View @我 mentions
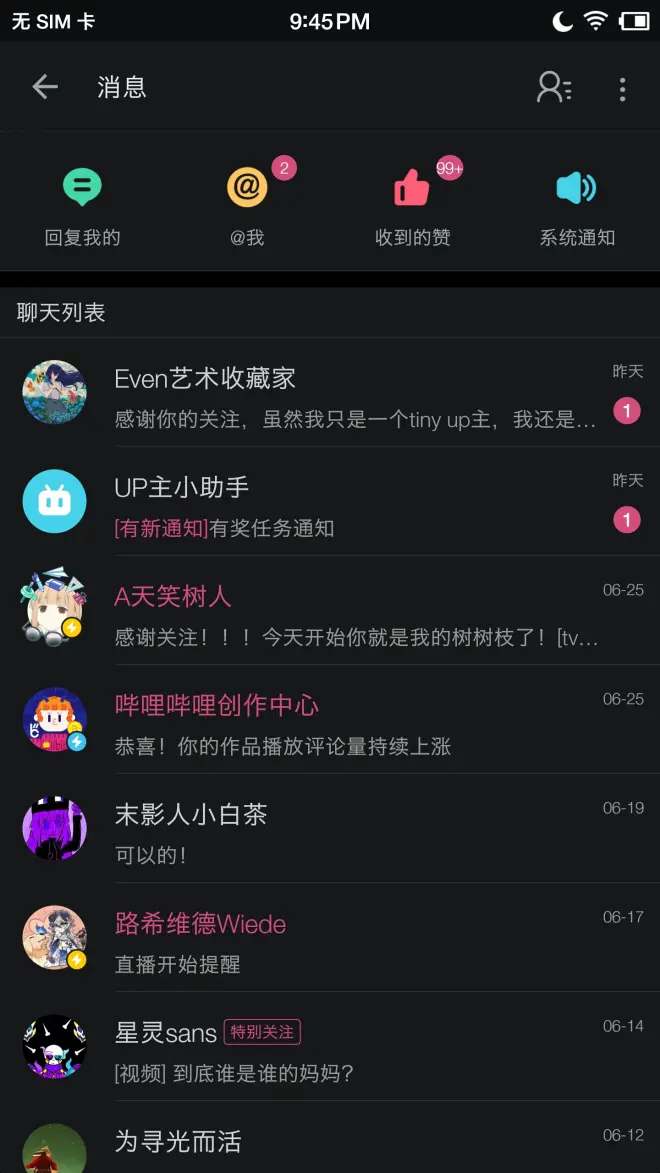Screen dimensions: 660x1173 (x=247, y=206)
